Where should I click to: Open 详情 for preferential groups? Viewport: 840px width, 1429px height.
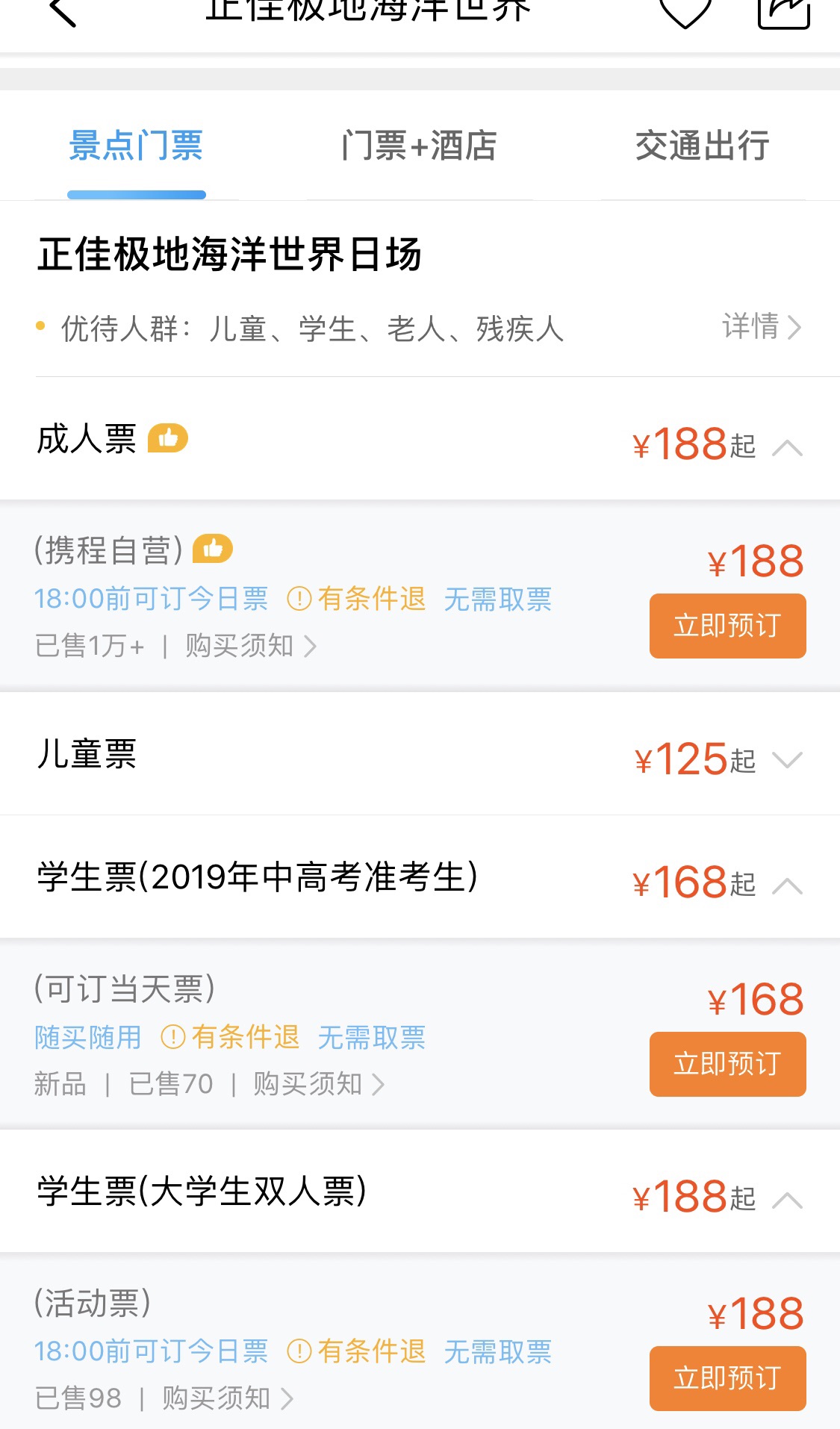click(x=761, y=327)
